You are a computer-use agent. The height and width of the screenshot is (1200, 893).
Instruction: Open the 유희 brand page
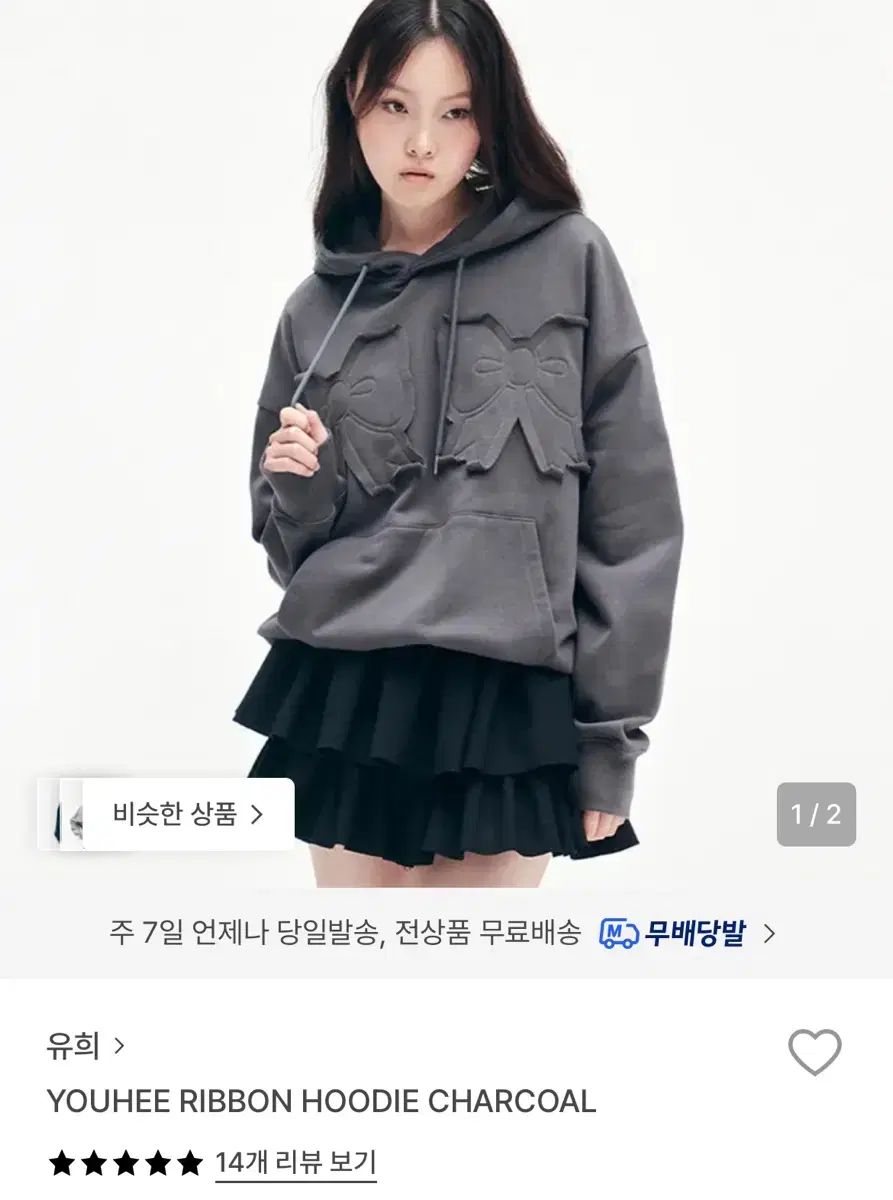85,1046
